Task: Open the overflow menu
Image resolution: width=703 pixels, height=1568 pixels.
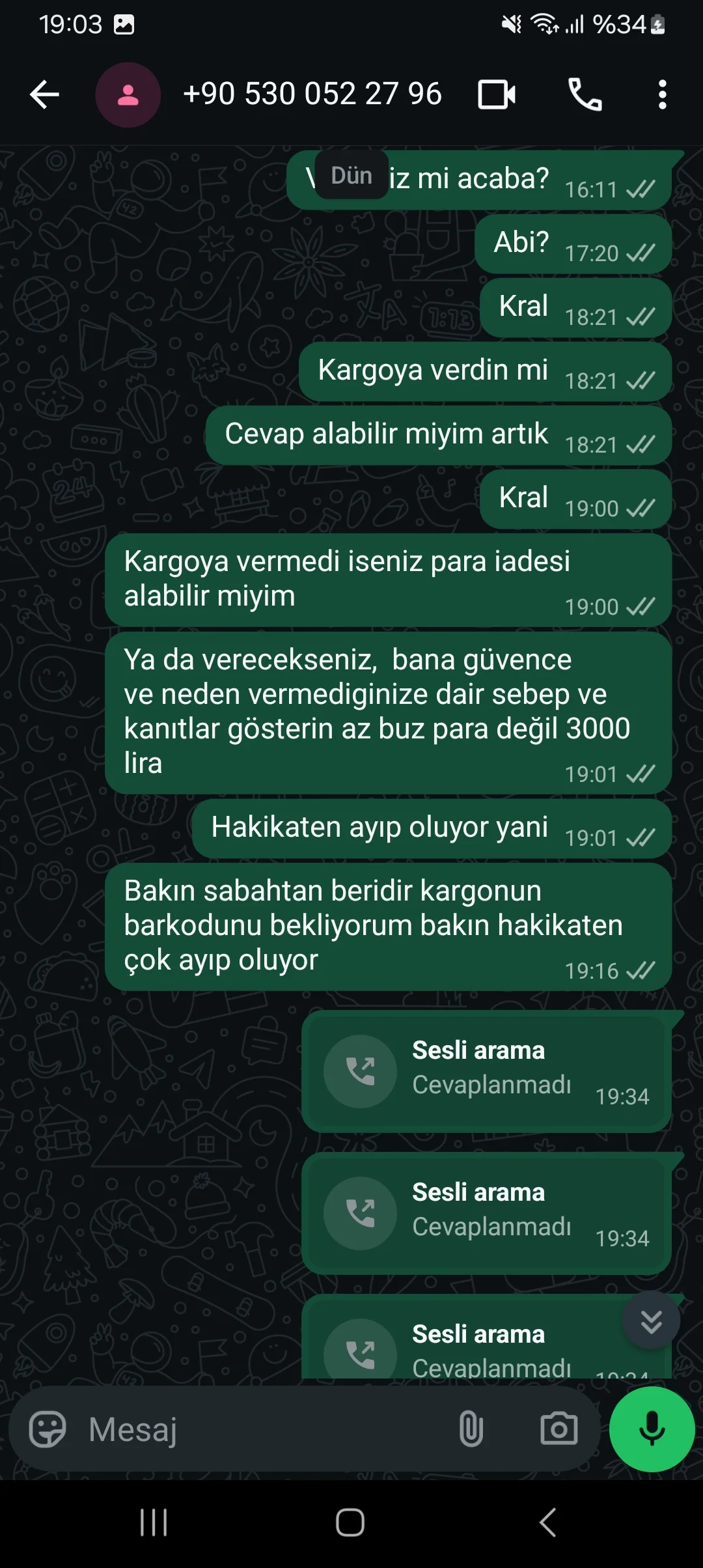Action: pyautogui.click(x=662, y=95)
